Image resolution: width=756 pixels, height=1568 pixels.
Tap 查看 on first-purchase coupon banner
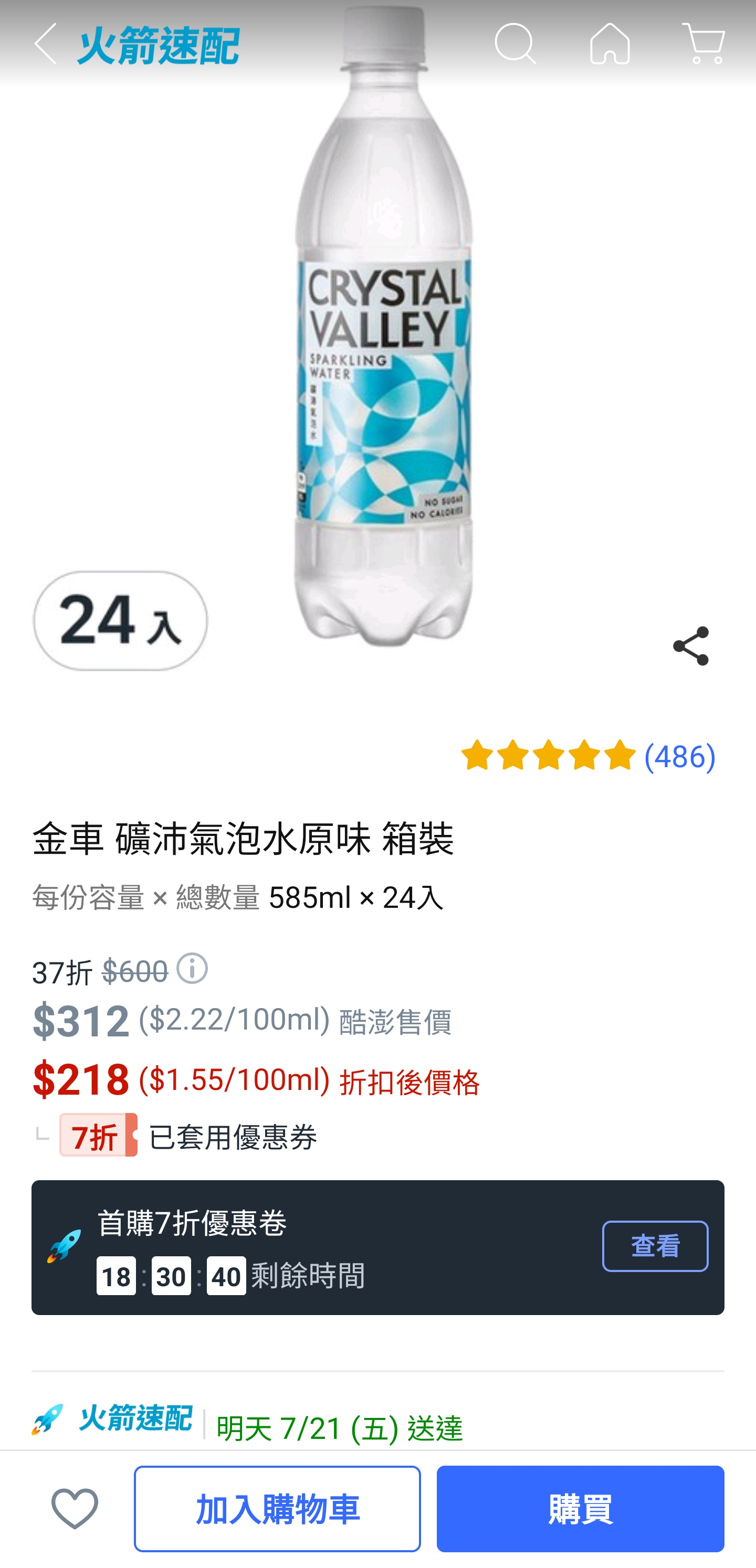pos(655,1246)
